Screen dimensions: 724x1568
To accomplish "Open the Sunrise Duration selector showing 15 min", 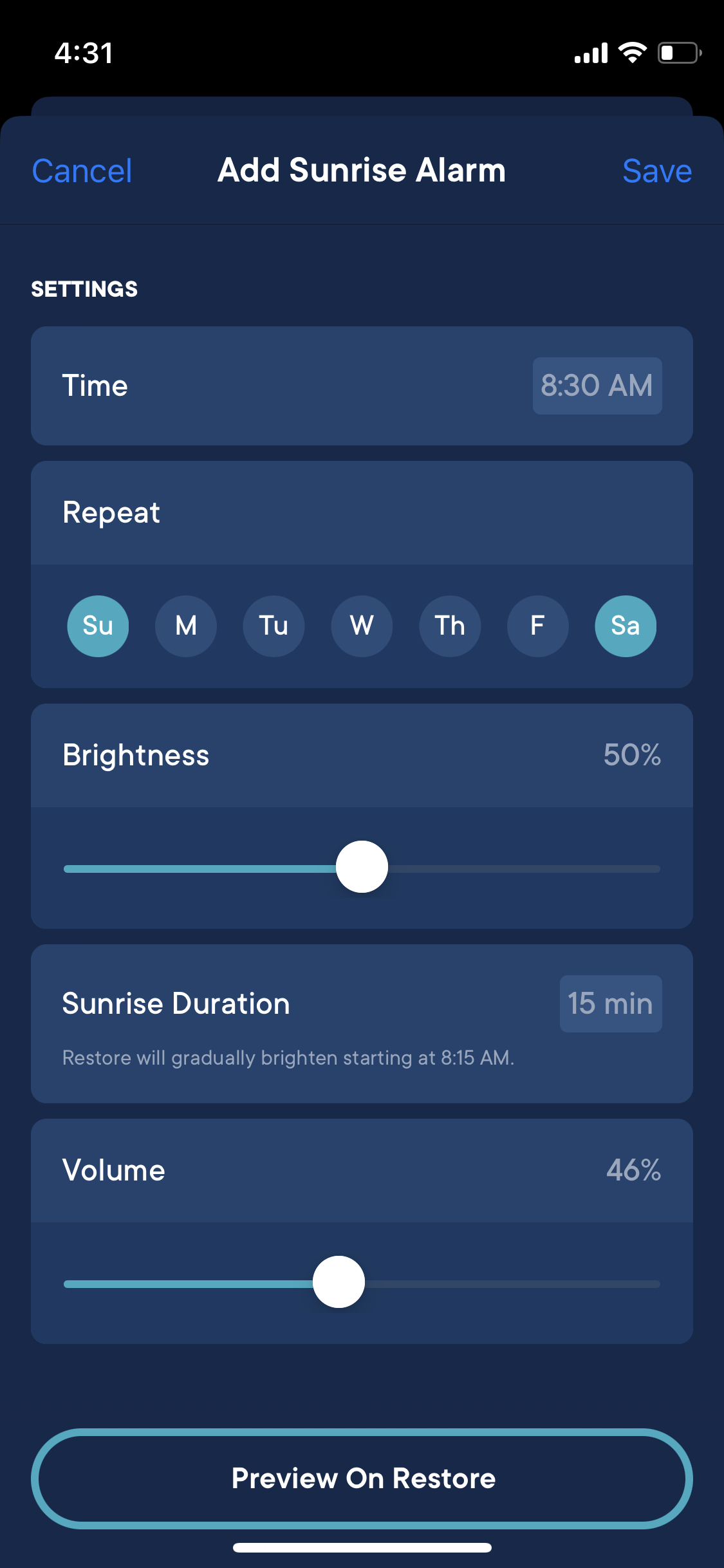I will coord(610,1003).
